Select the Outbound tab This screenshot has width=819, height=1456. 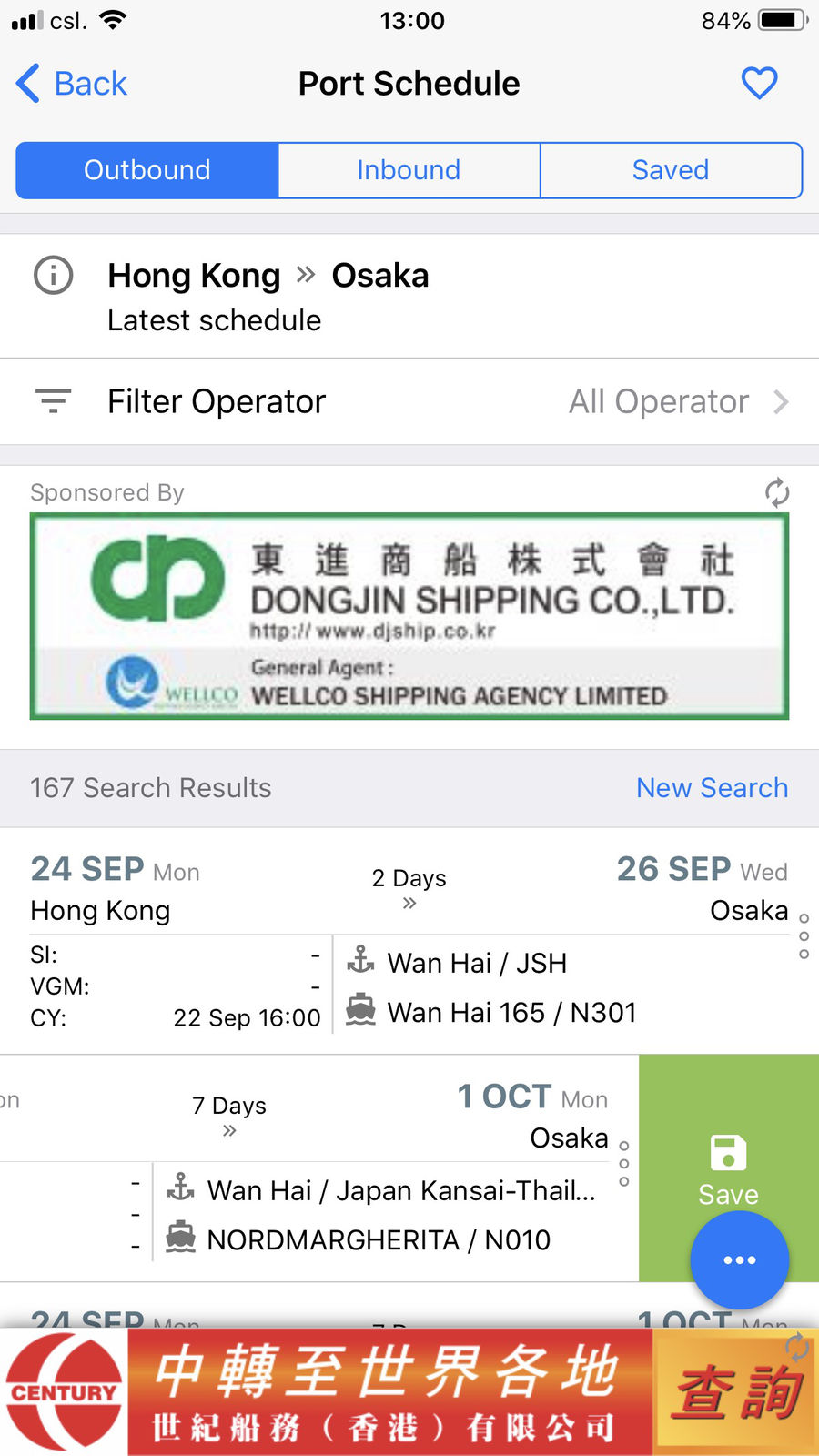[147, 170]
